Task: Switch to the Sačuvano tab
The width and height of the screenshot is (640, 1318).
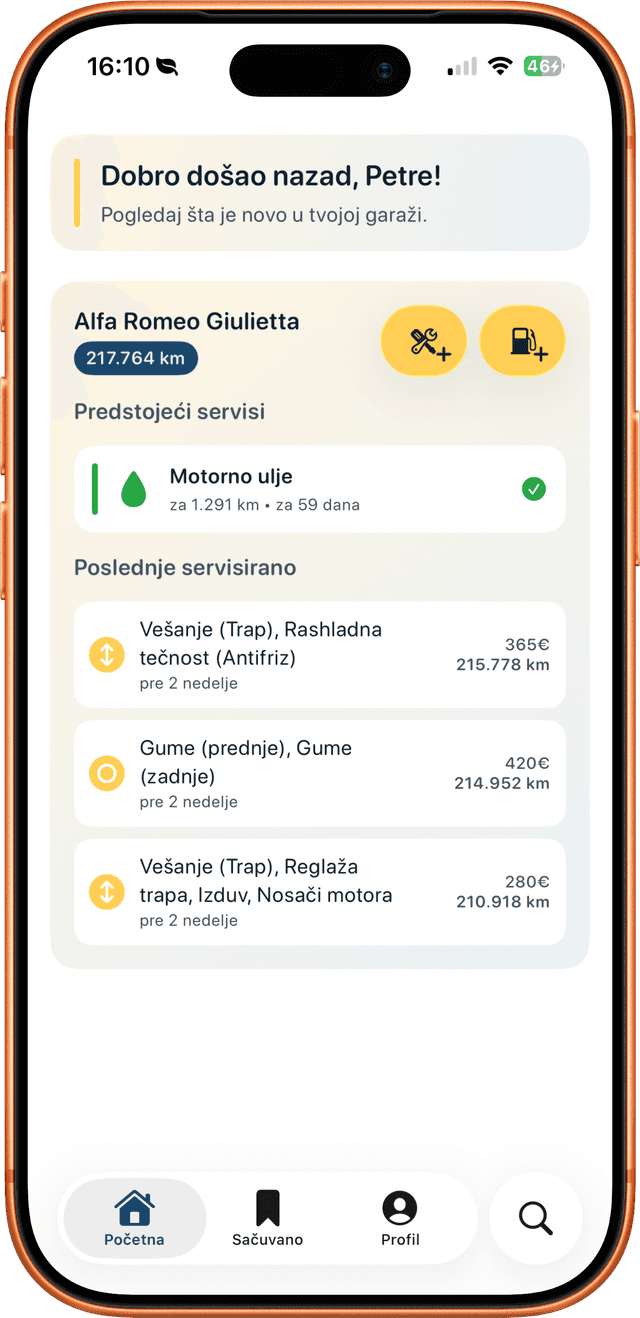Action: 267,1218
